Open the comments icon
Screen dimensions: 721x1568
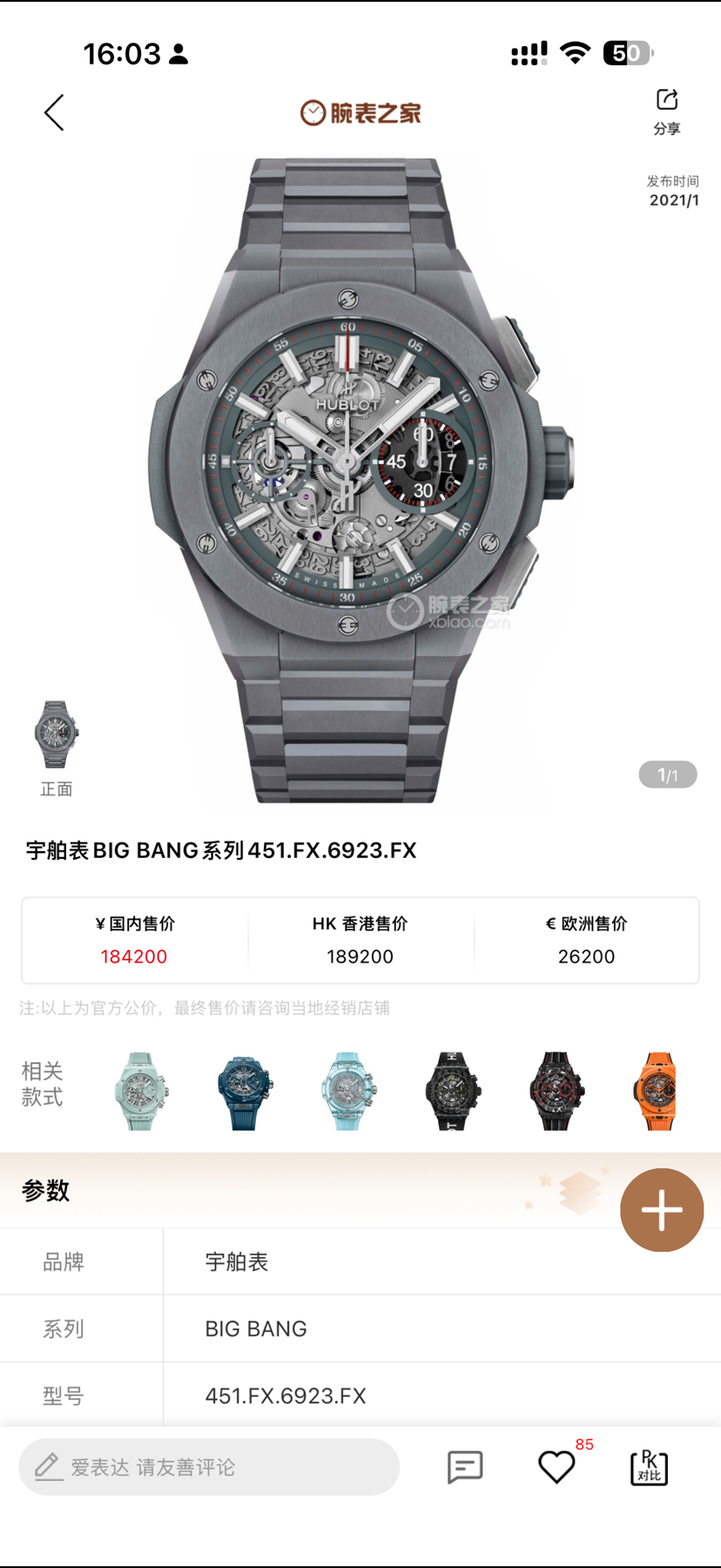click(465, 1467)
